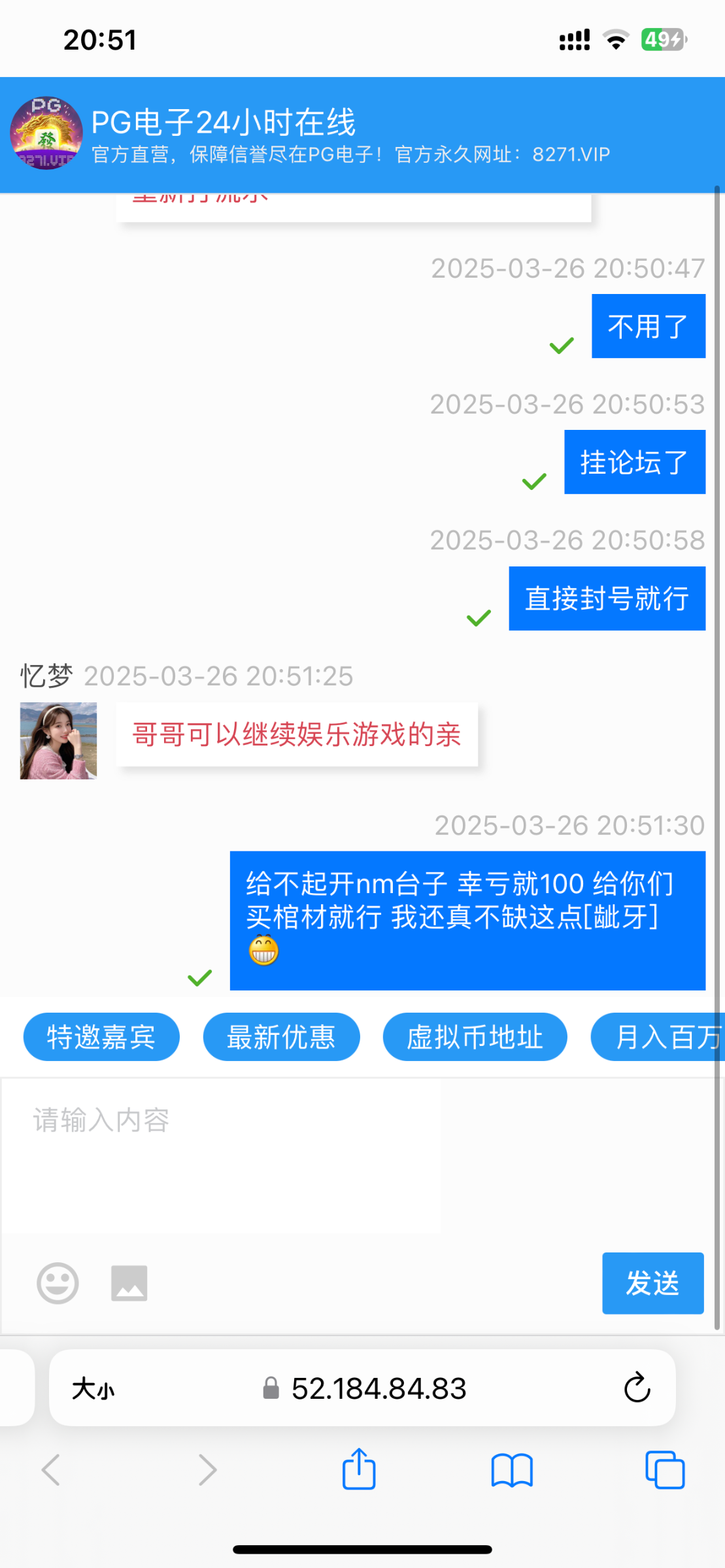Open Safari page settings 大小 button

(93, 1388)
